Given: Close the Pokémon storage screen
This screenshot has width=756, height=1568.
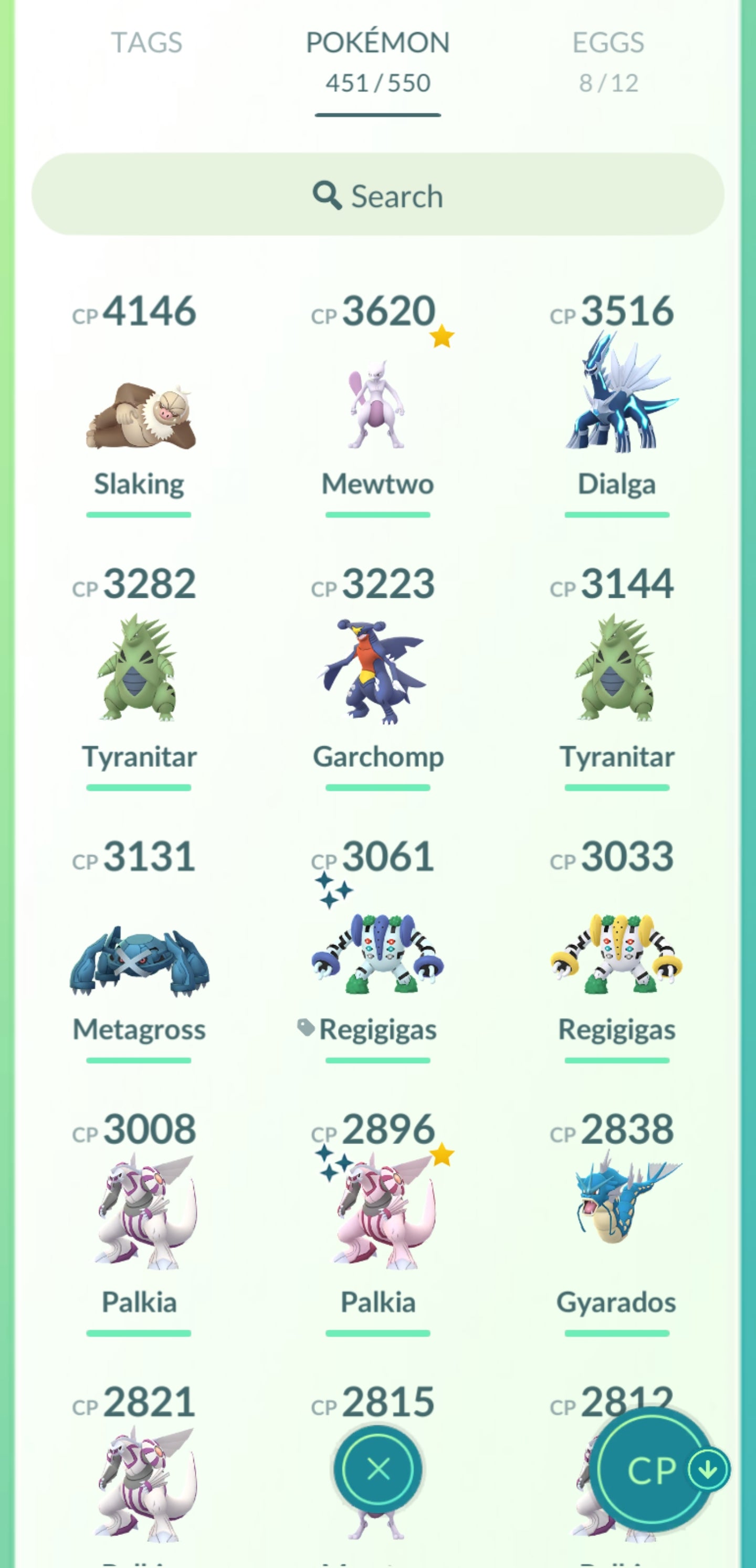Looking at the screenshot, I should point(379,1469).
